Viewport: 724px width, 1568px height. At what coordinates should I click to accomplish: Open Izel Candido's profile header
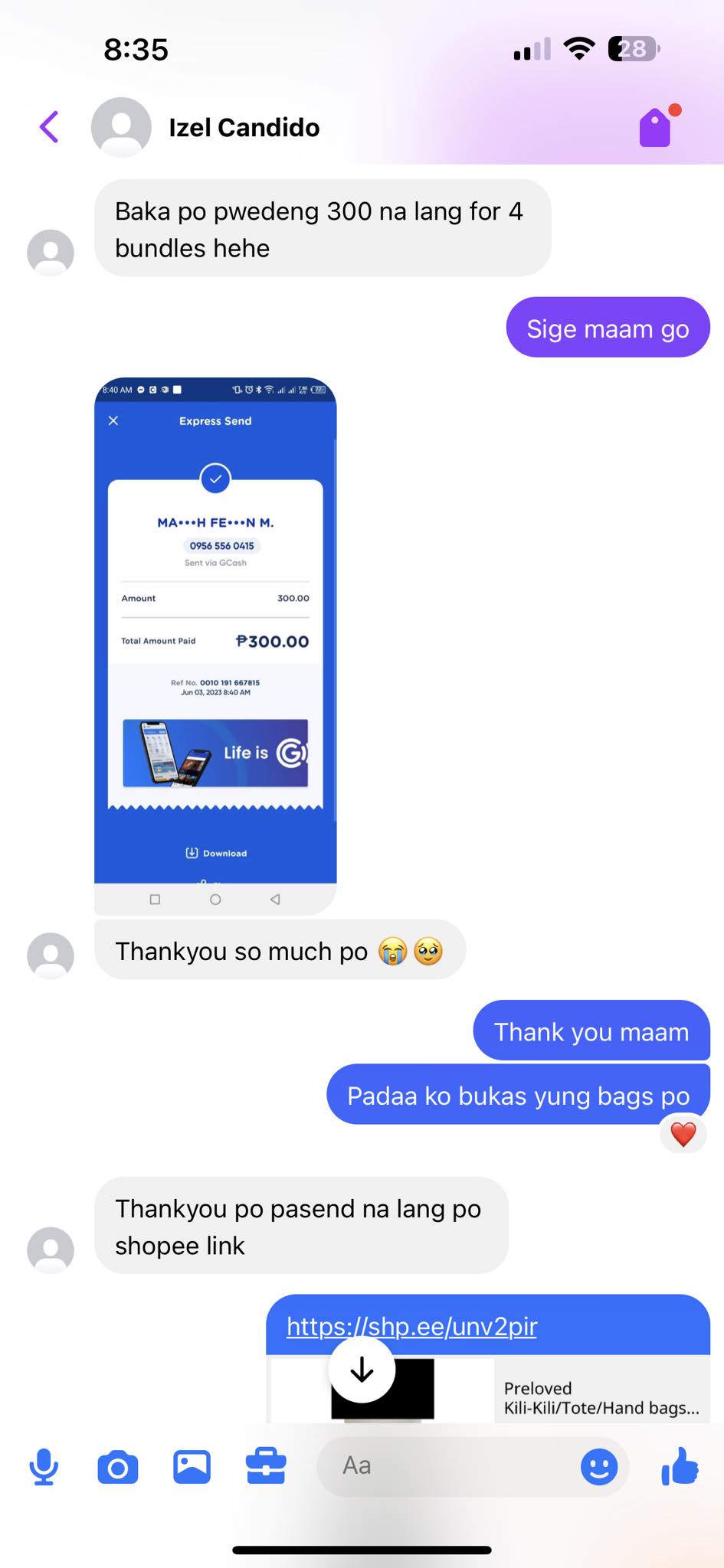click(x=244, y=127)
